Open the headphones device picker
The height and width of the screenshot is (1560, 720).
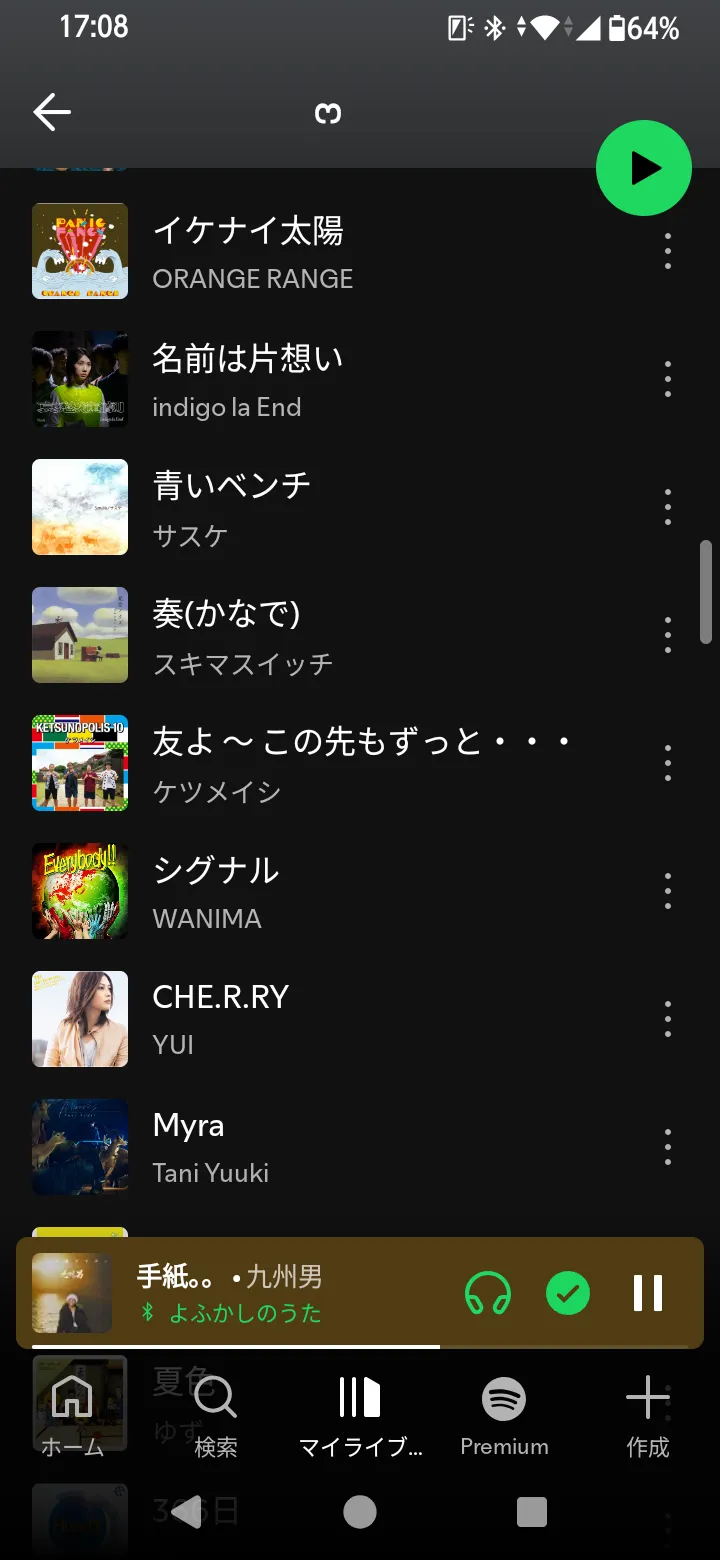(488, 1294)
